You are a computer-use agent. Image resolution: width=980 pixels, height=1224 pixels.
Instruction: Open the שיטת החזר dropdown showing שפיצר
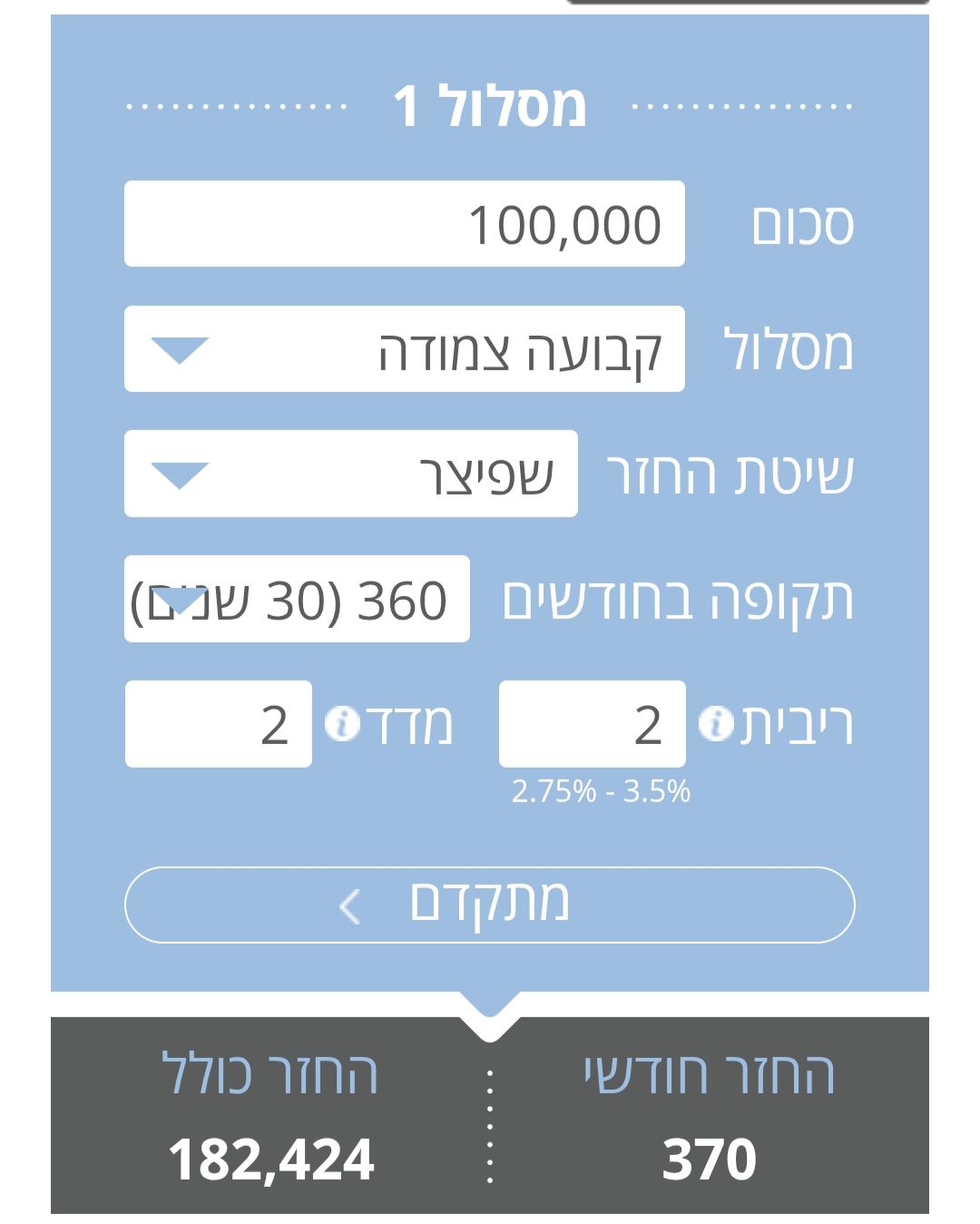point(350,474)
